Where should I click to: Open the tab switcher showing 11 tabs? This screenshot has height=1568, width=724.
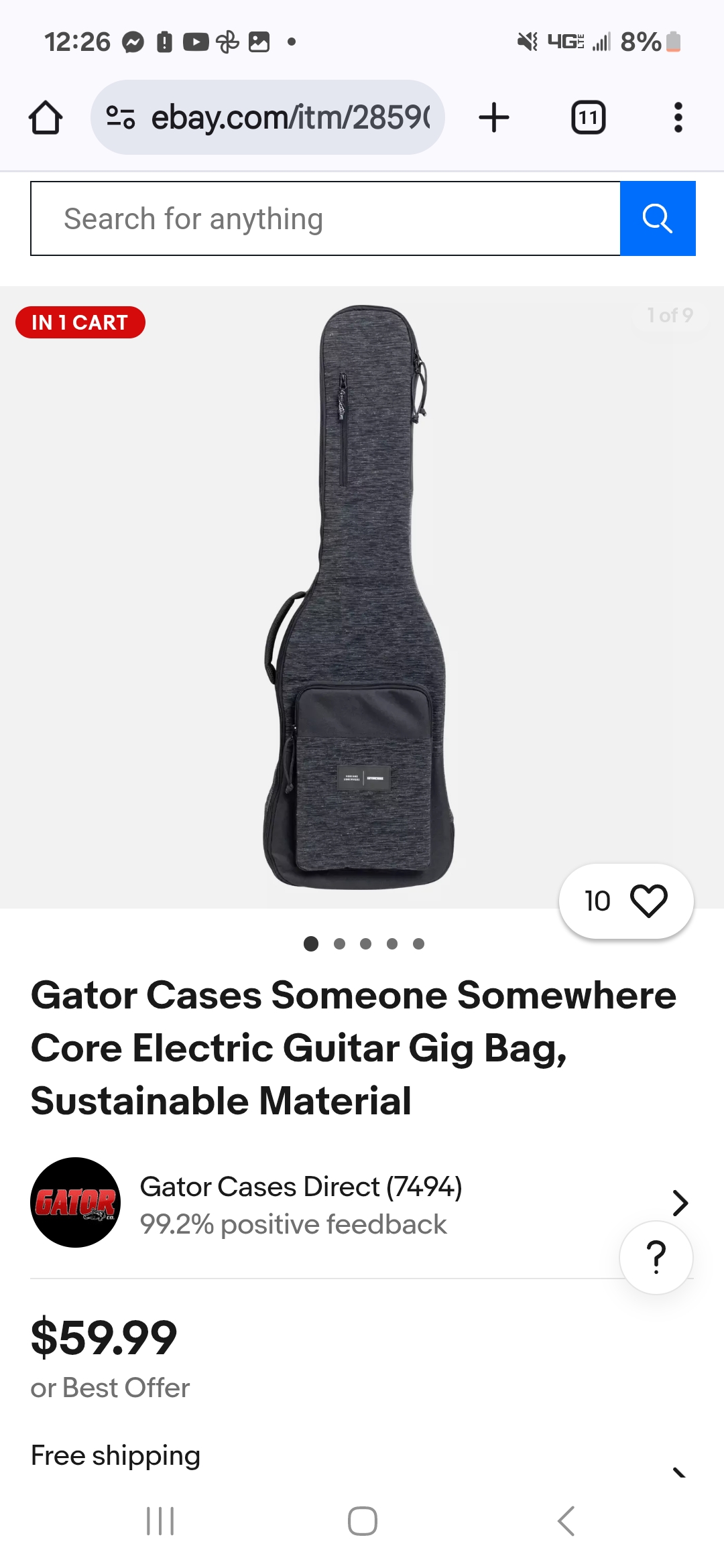pyautogui.click(x=588, y=117)
